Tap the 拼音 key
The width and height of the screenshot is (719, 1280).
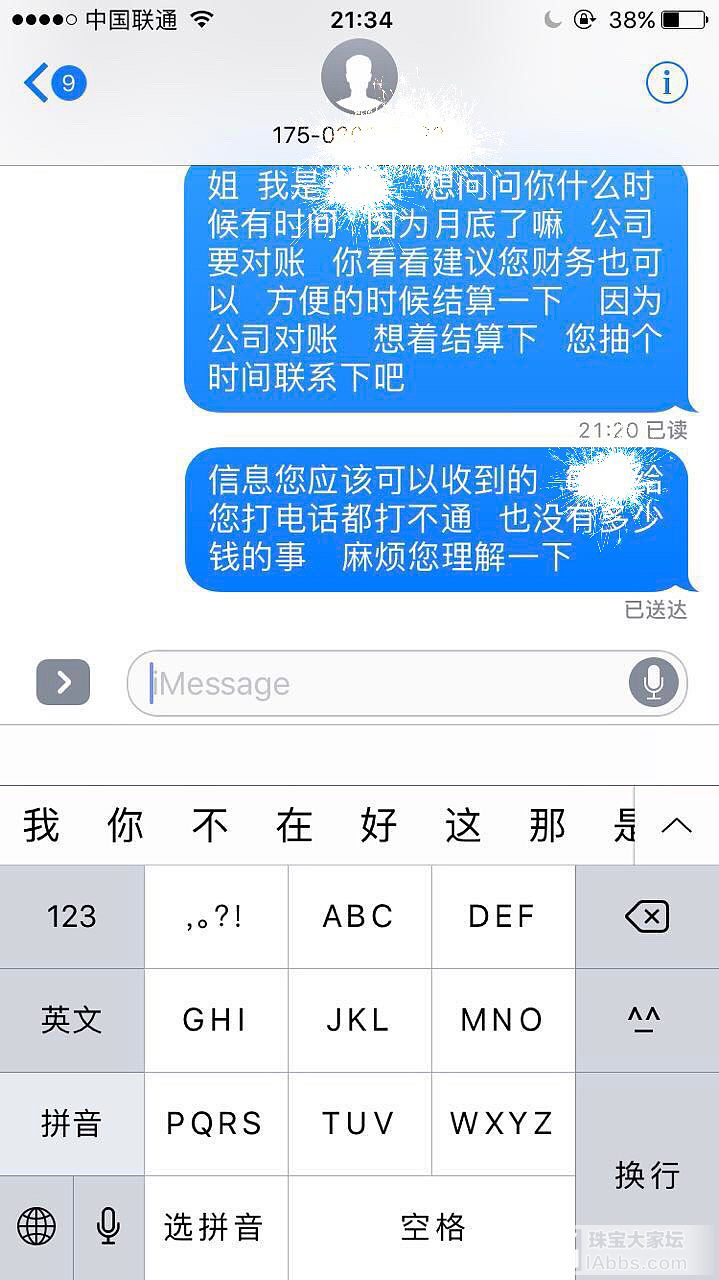tap(72, 1123)
